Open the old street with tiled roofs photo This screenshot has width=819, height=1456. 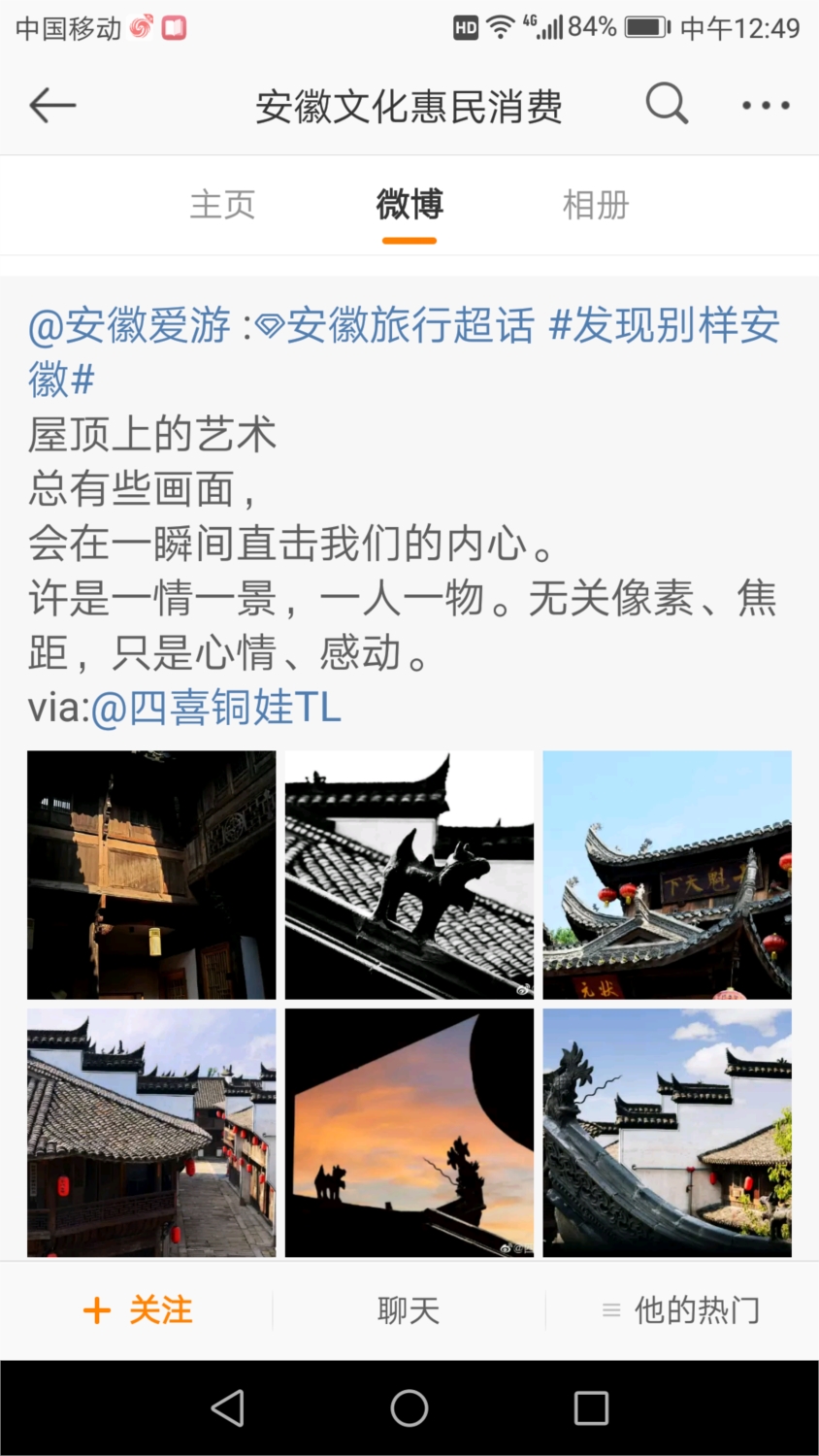(x=151, y=1133)
